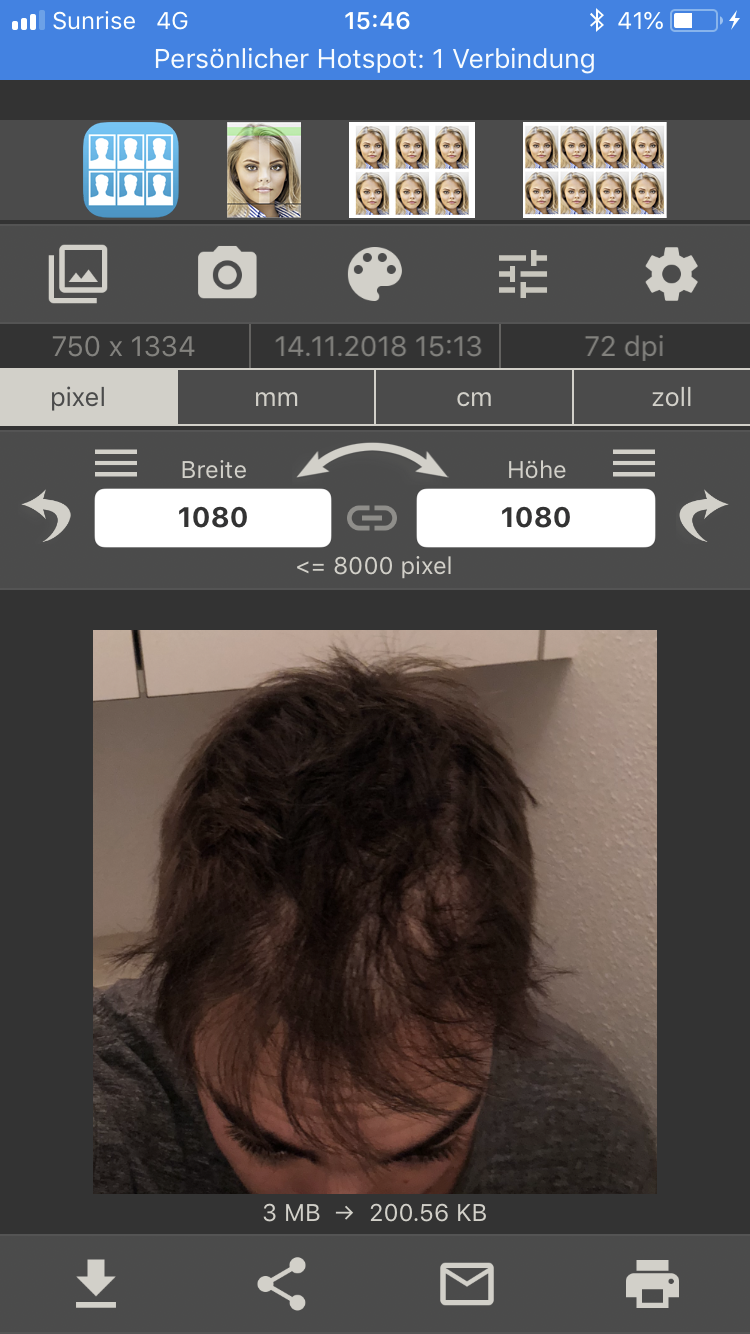The height and width of the screenshot is (1334, 750).
Task: Switch units to cm
Action: click(x=474, y=398)
